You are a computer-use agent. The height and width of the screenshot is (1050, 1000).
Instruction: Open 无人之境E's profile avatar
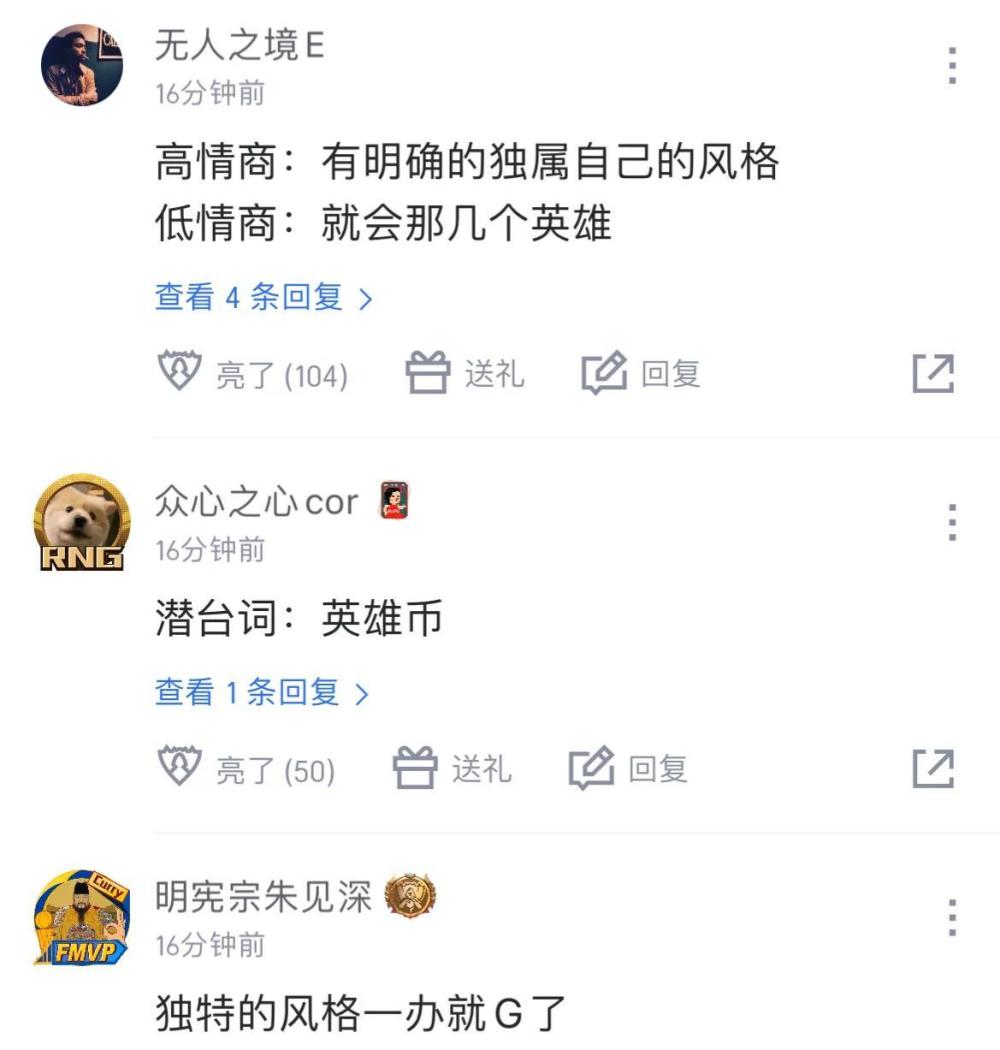tap(82, 66)
